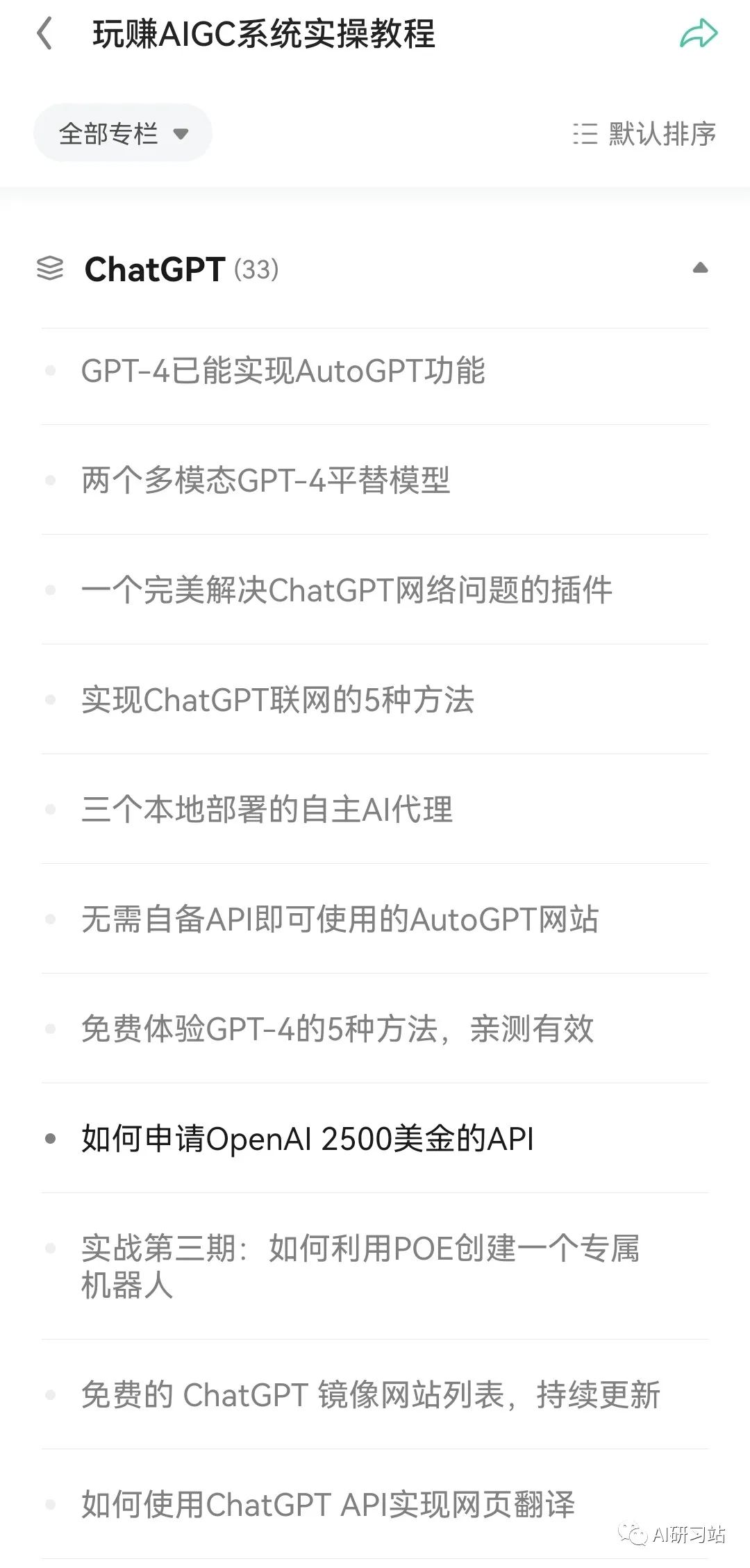
Task: Select 免费体验GPT-4的5种方法 article
Action: tap(375, 1028)
